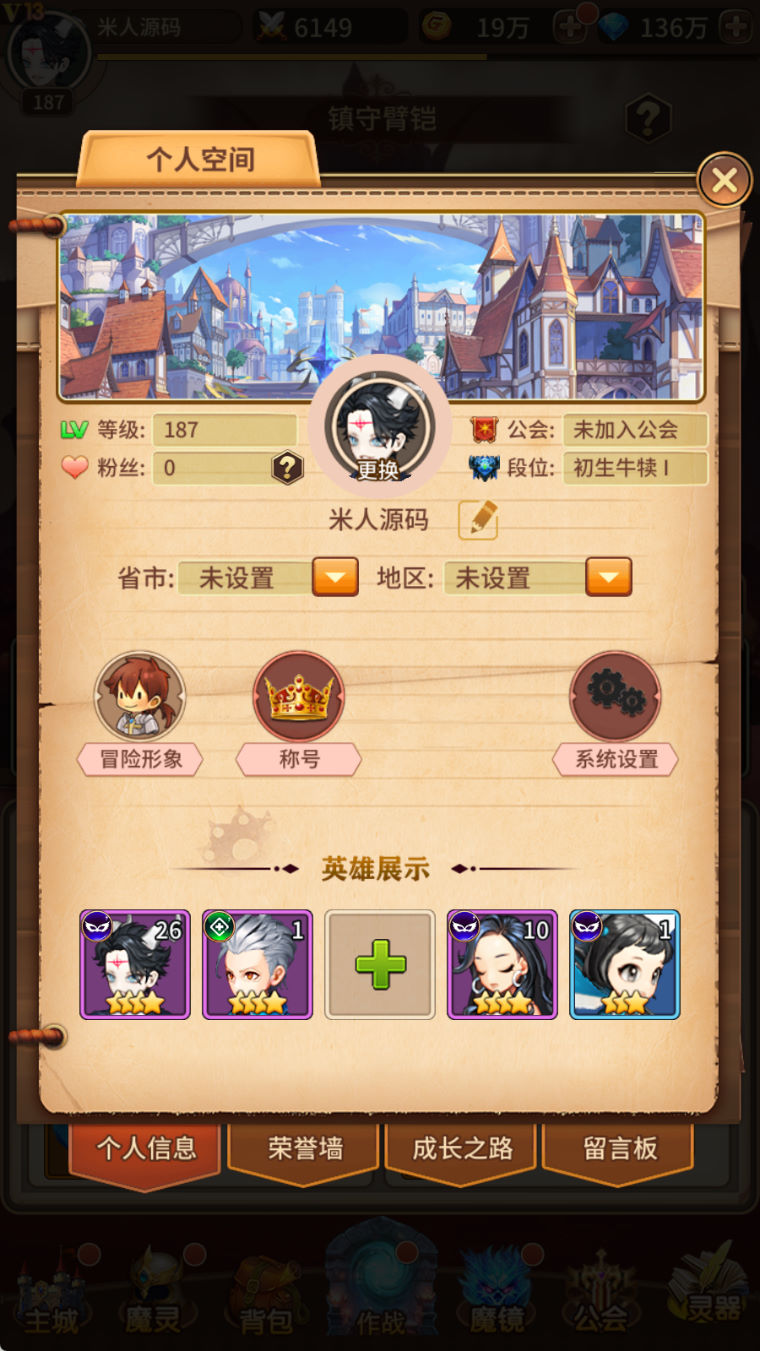This screenshot has height=1351, width=760.
Task: Switch to the 留言板 tab
Action: [x=619, y=1148]
